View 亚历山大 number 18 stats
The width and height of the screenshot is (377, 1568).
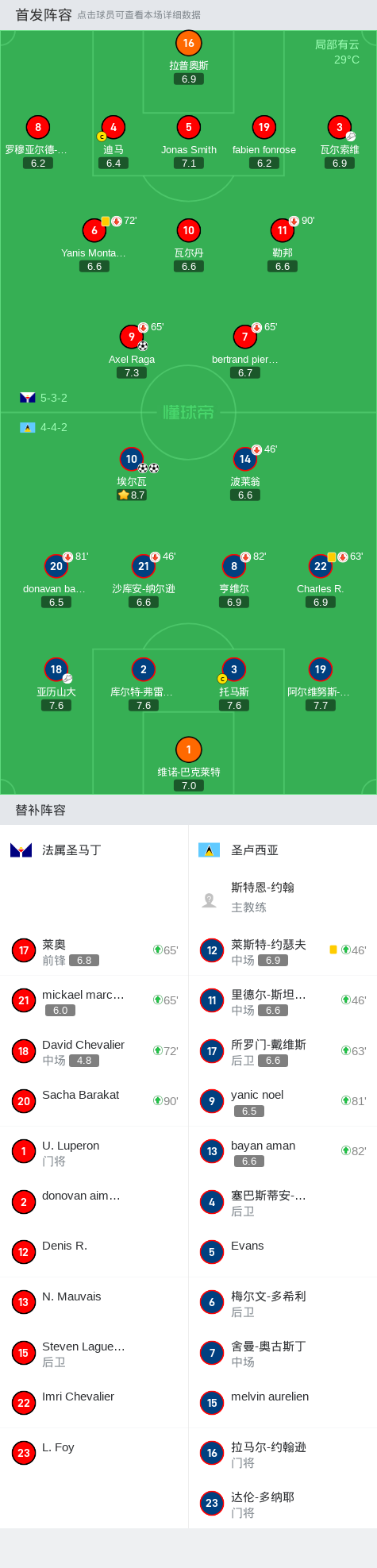tap(56, 684)
